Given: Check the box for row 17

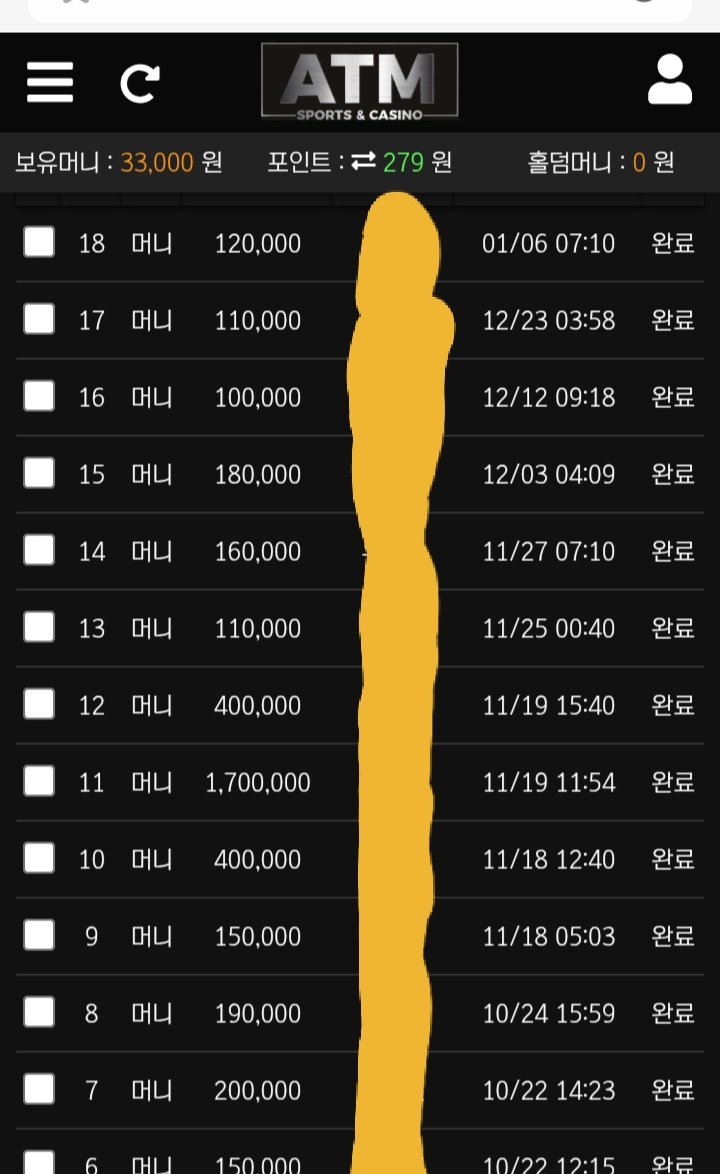Looking at the screenshot, I should tap(39, 319).
